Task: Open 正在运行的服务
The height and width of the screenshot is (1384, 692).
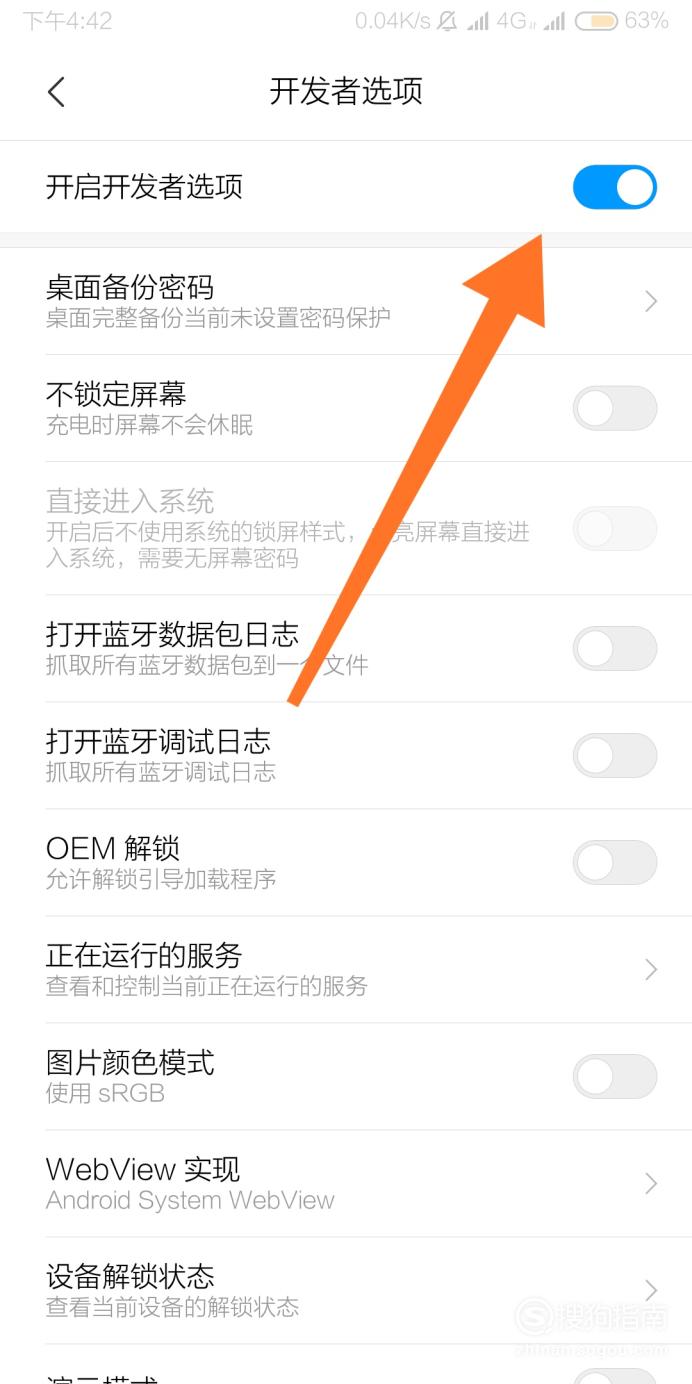Action: pyautogui.click(x=346, y=969)
